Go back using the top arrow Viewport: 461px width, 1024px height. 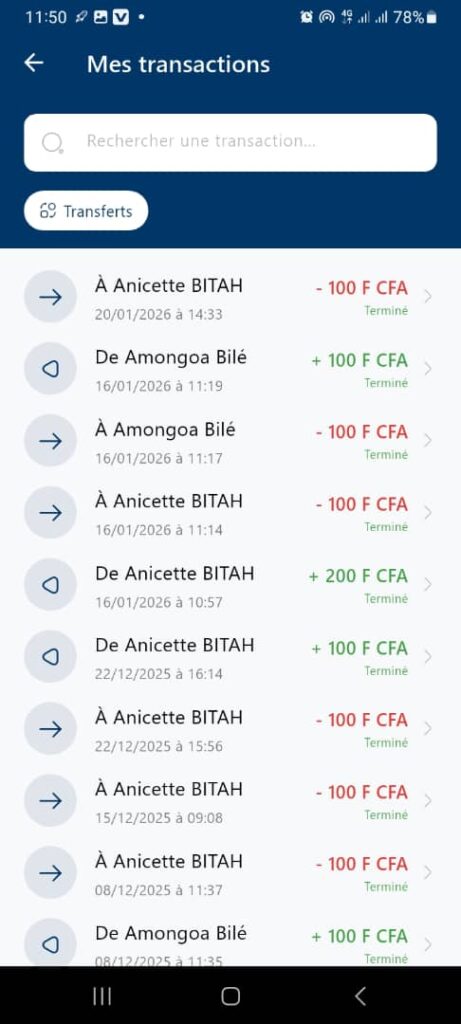(34, 63)
